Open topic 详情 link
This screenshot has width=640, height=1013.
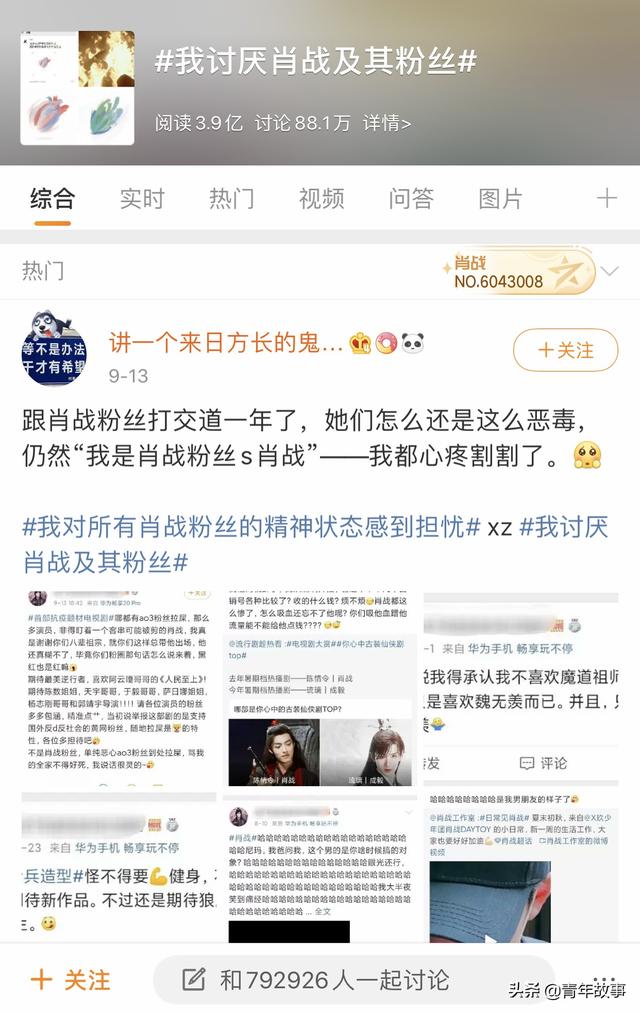click(x=387, y=123)
